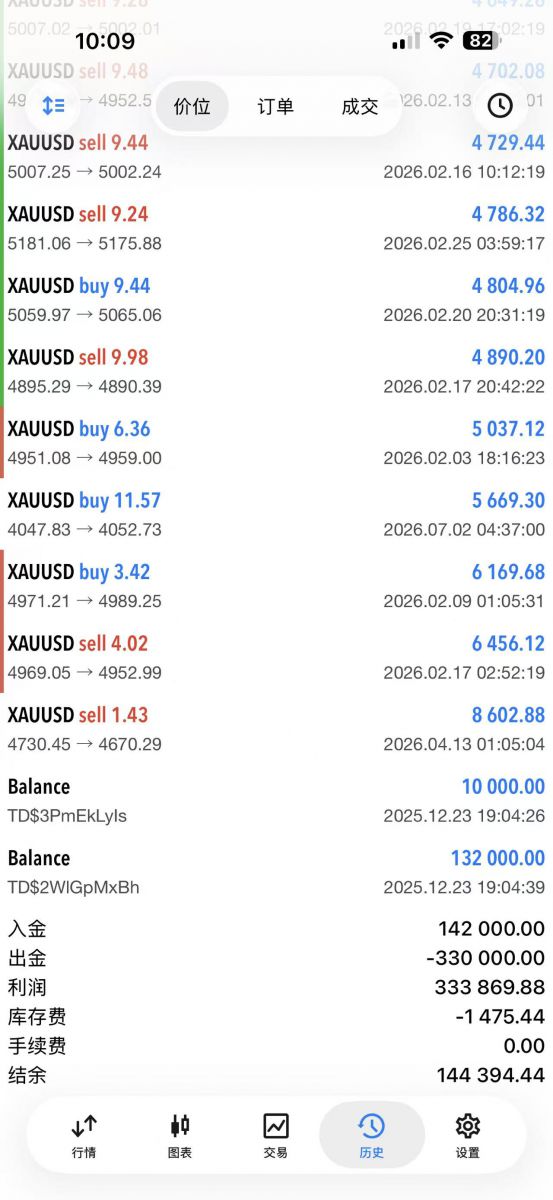
Task: Open the 设置 tab
Action: pyautogui.click(x=467, y=1136)
